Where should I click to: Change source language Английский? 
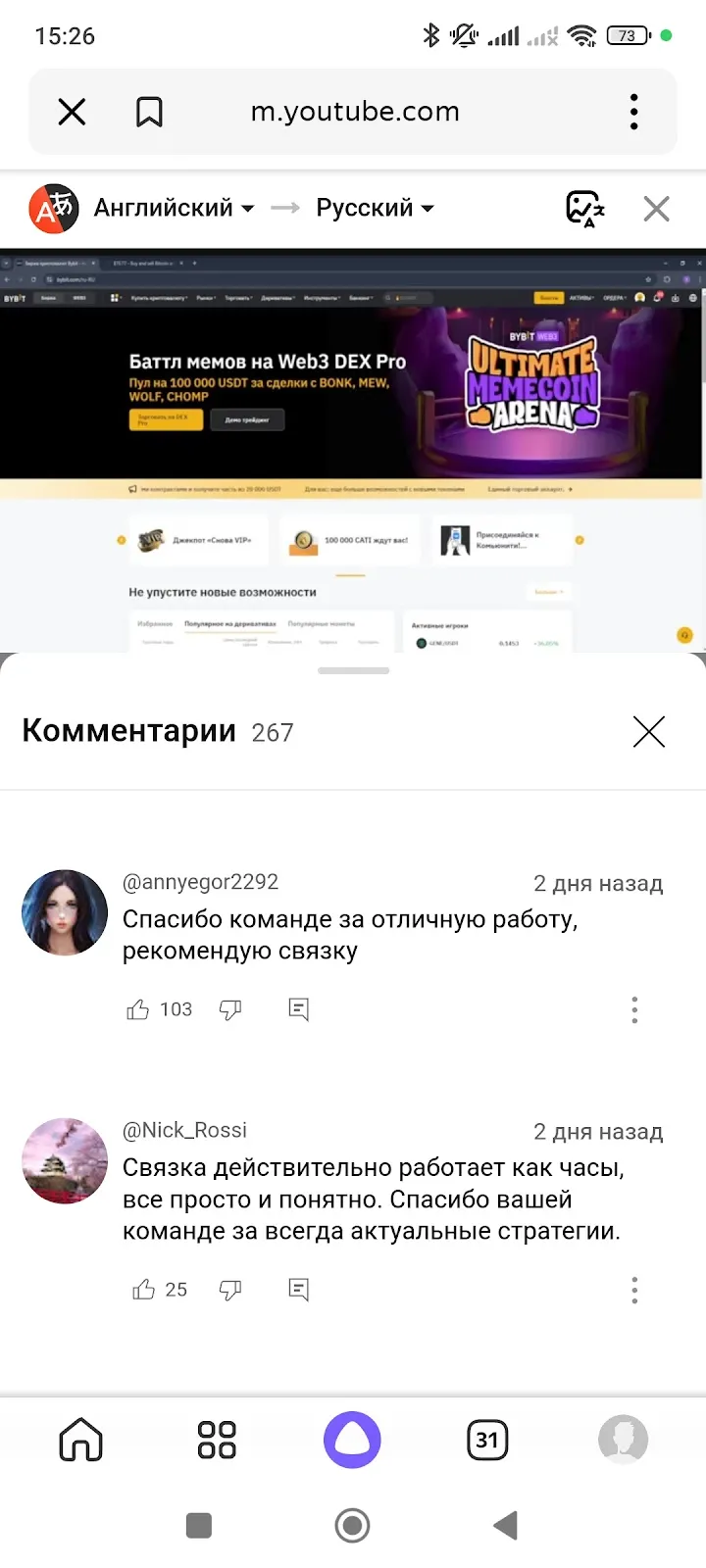click(175, 208)
